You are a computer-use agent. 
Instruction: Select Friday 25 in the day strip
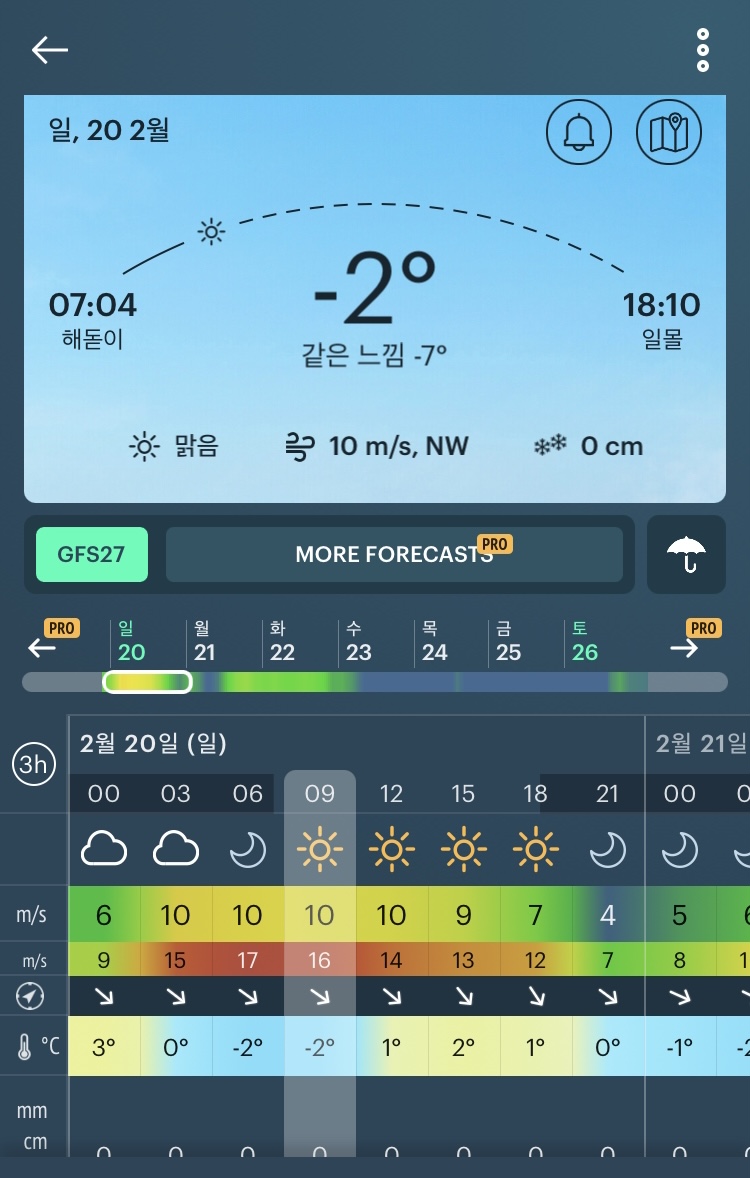(x=508, y=642)
